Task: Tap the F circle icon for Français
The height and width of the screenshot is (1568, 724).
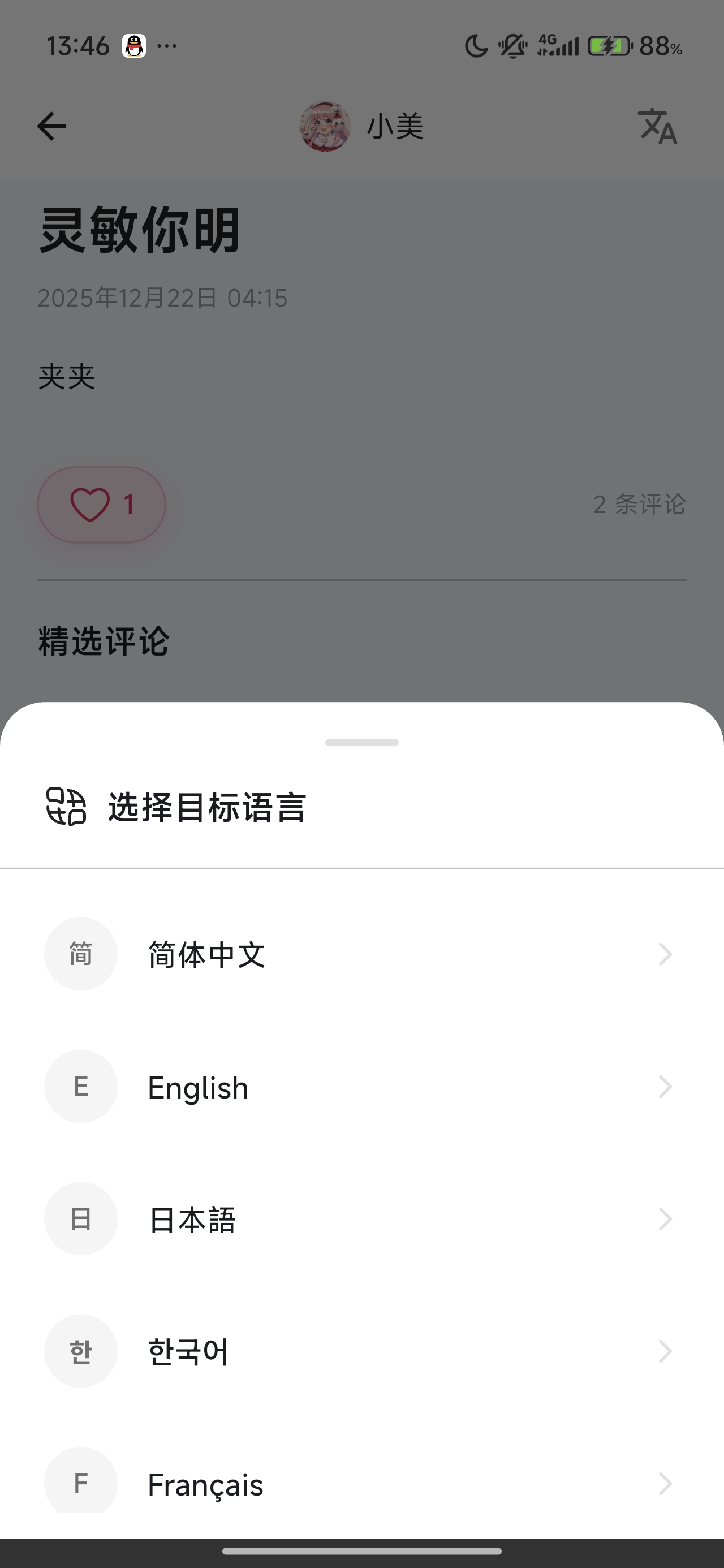Action: click(x=80, y=1483)
